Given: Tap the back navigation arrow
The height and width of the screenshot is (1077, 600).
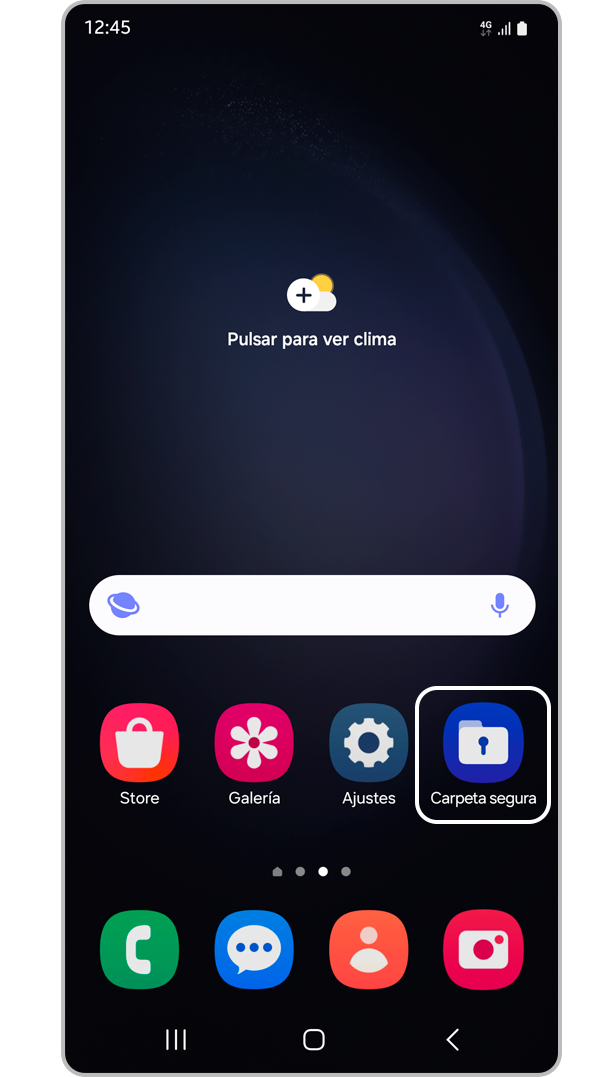Looking at the screenshot, I should point(453,1040).
